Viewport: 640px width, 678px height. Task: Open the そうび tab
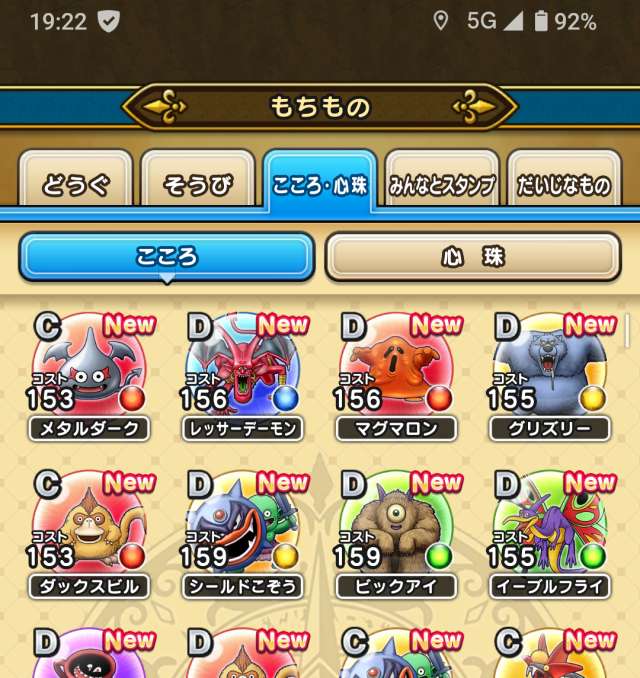pos(198,184)
